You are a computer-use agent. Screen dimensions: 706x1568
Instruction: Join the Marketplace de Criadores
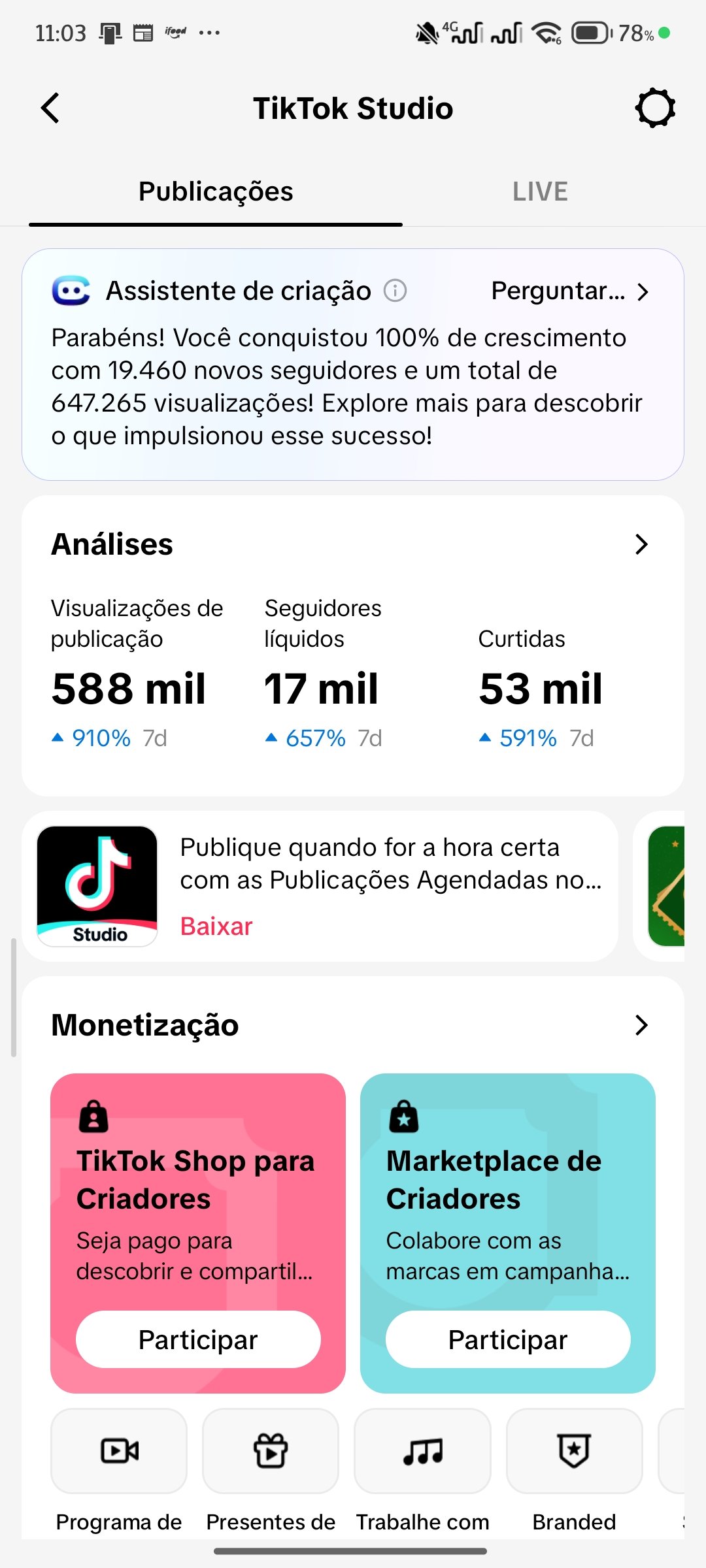[508, 1340]
